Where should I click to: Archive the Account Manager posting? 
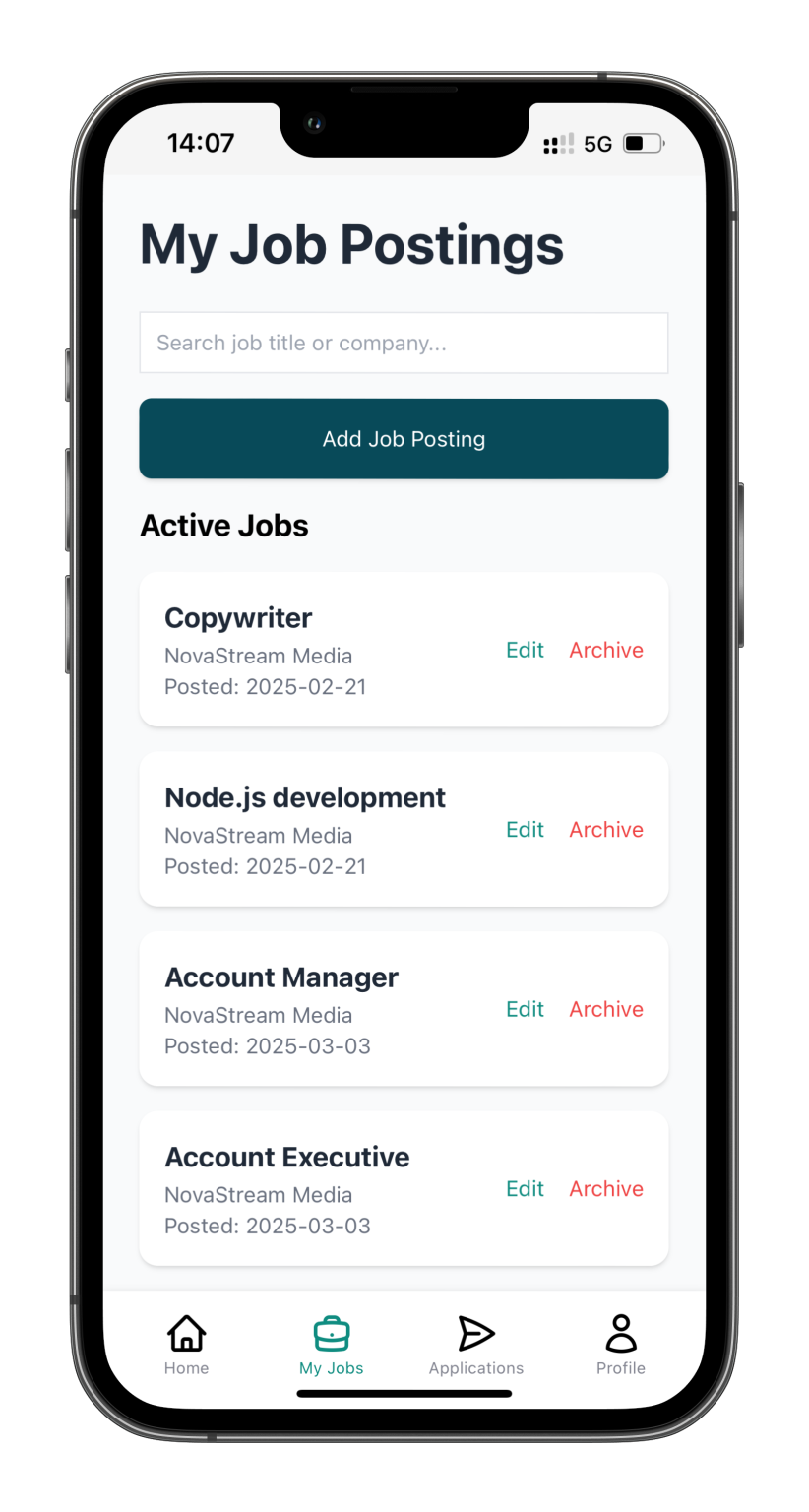(x=606, y=1009)
